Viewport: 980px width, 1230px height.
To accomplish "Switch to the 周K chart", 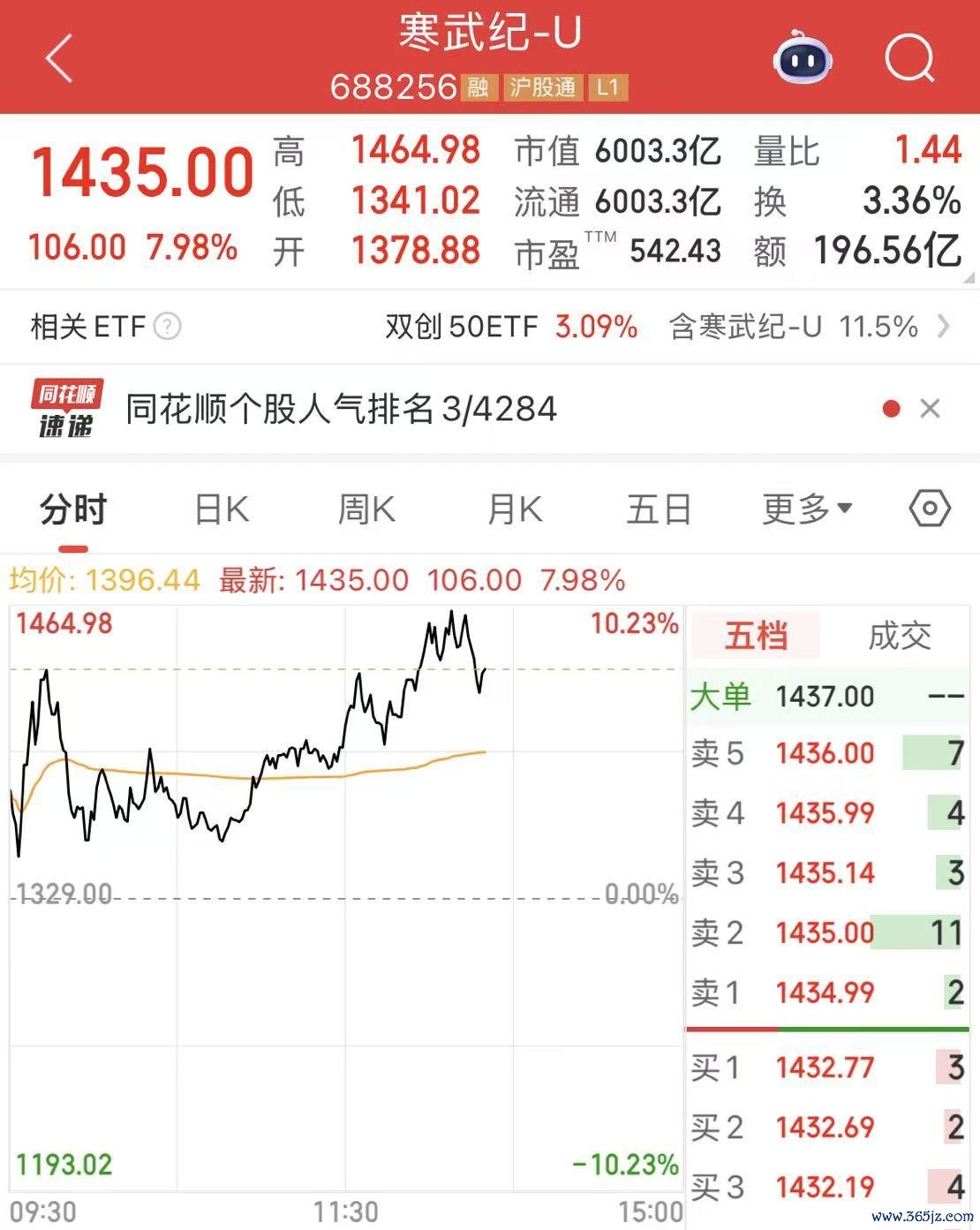I will [x=366, y=510].
